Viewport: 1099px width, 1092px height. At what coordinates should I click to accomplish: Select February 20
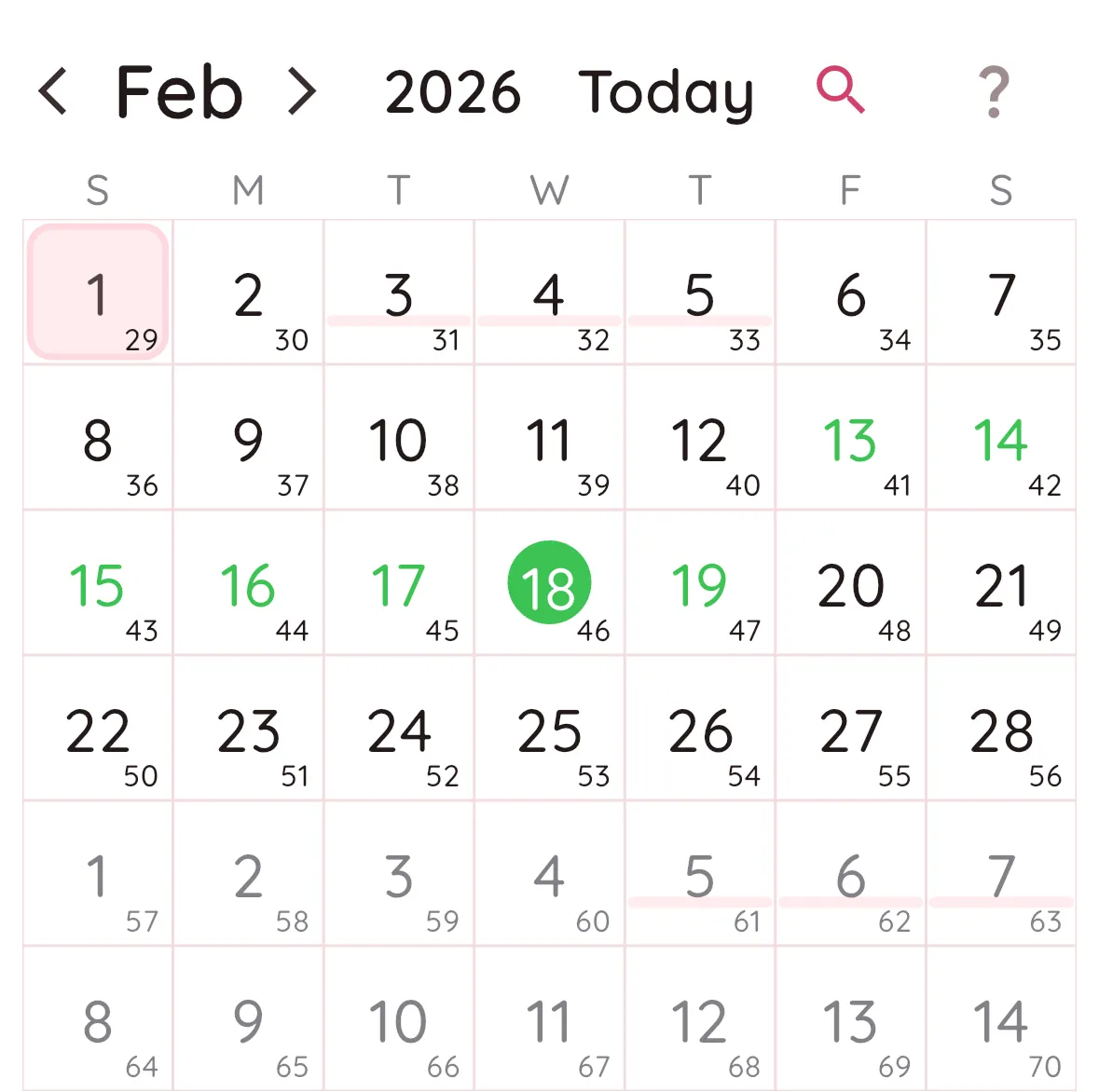pos(850,583)
